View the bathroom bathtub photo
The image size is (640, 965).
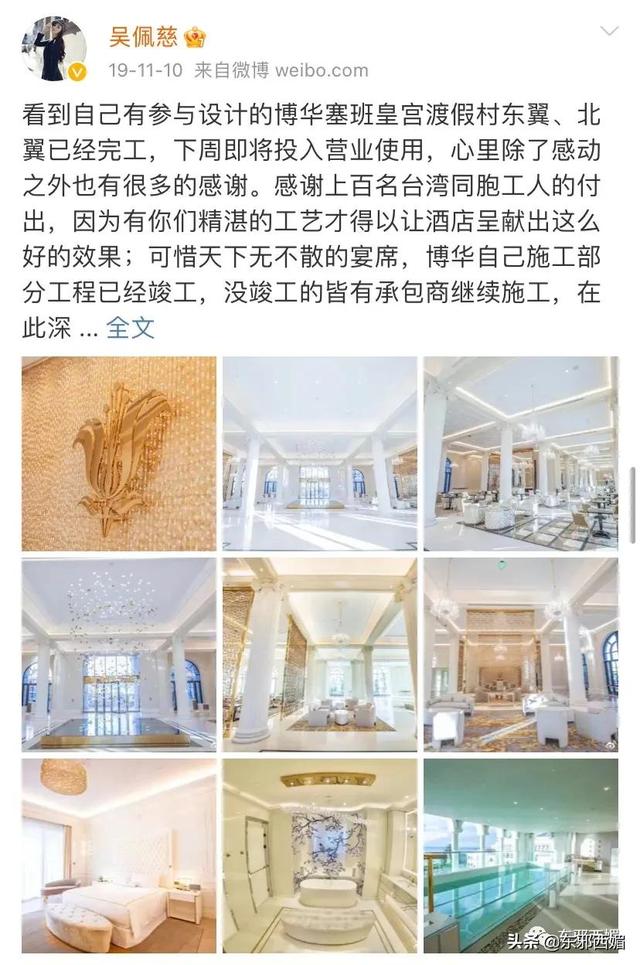(x=319, y=855)
